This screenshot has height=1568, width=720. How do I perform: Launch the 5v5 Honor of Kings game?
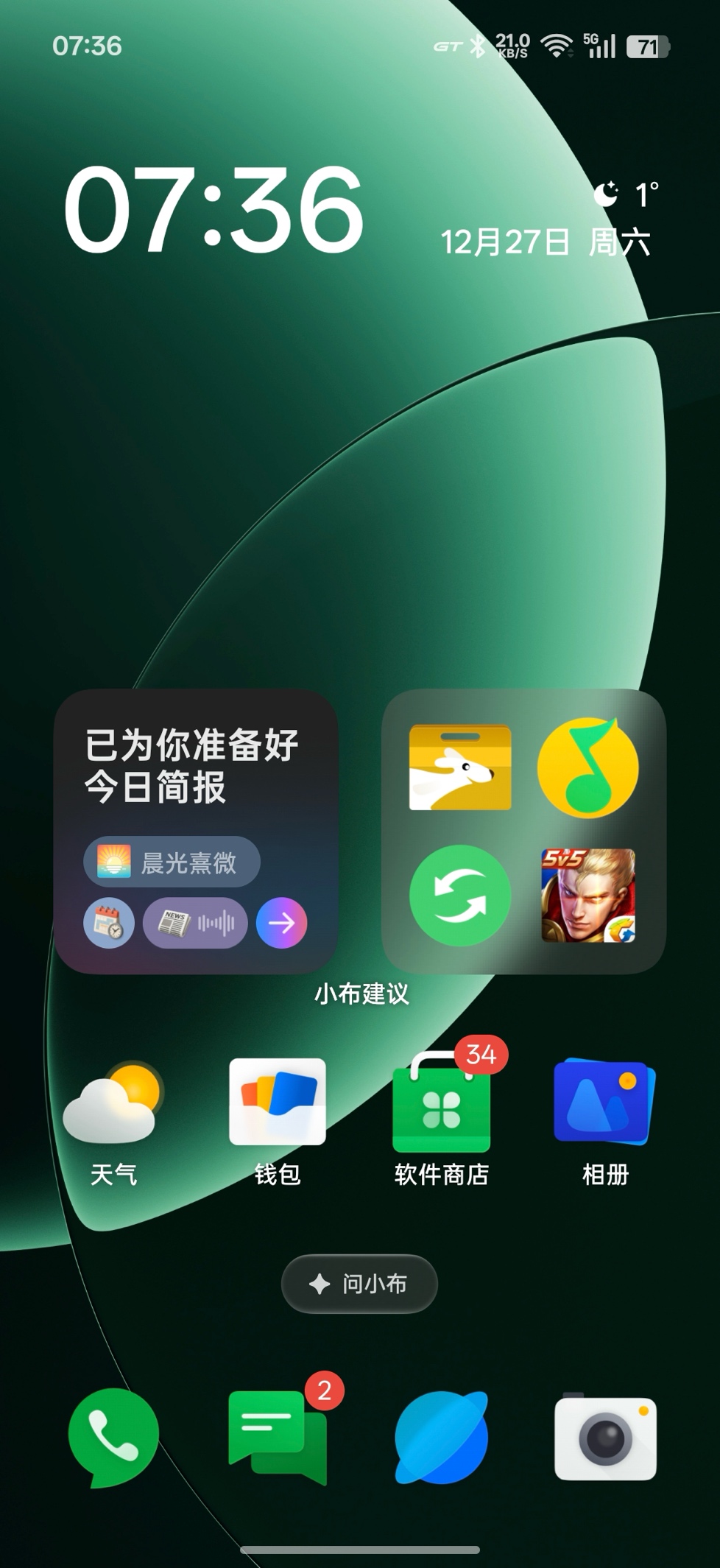pyautogui.click(x=587, y=896)
